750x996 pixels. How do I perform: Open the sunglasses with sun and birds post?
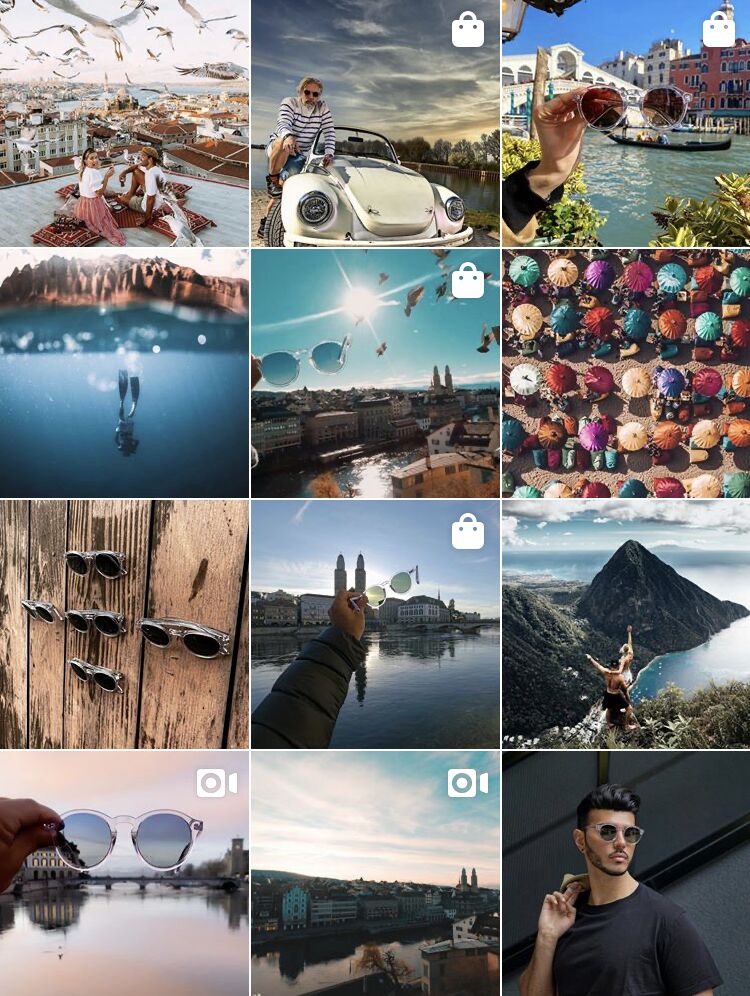(x=375, y=373)
